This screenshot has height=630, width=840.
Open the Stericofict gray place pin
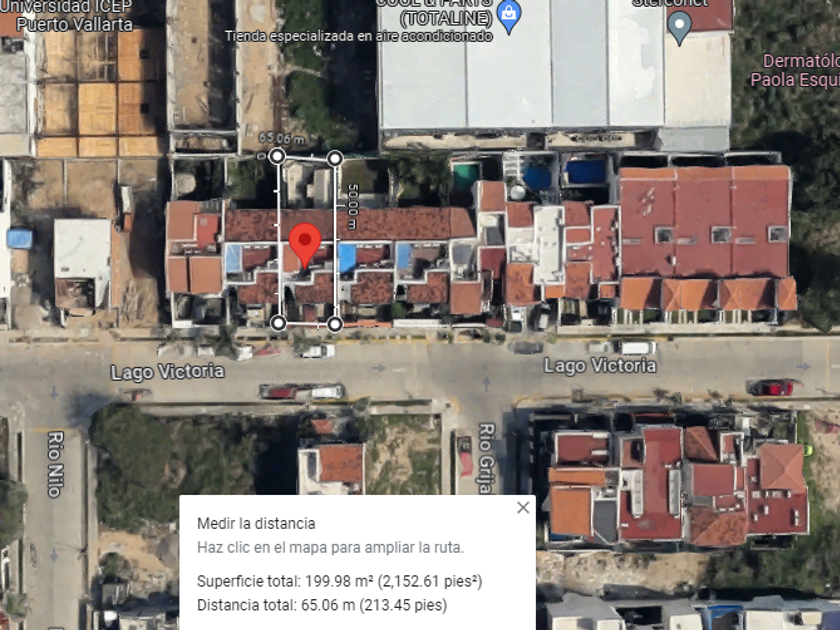click(679, 27)
